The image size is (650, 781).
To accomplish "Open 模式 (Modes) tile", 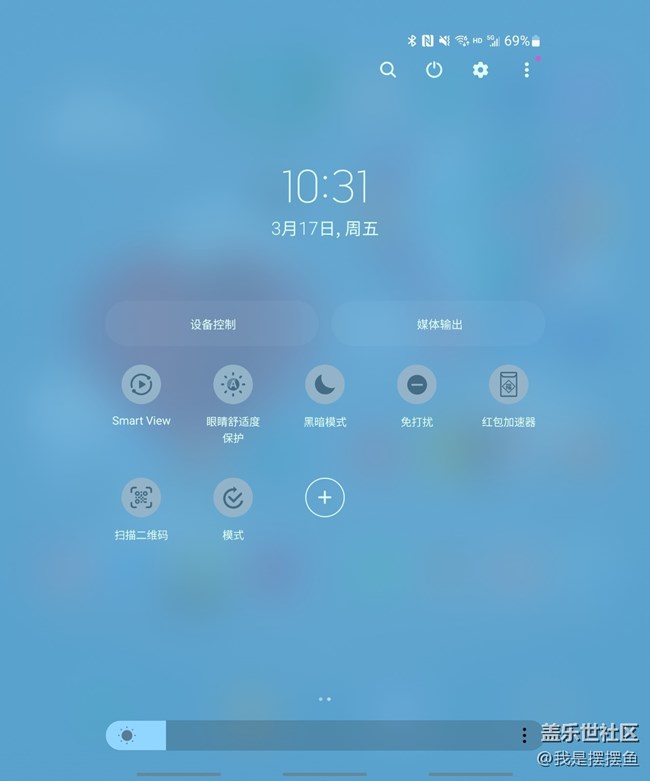I will point(233,498).
